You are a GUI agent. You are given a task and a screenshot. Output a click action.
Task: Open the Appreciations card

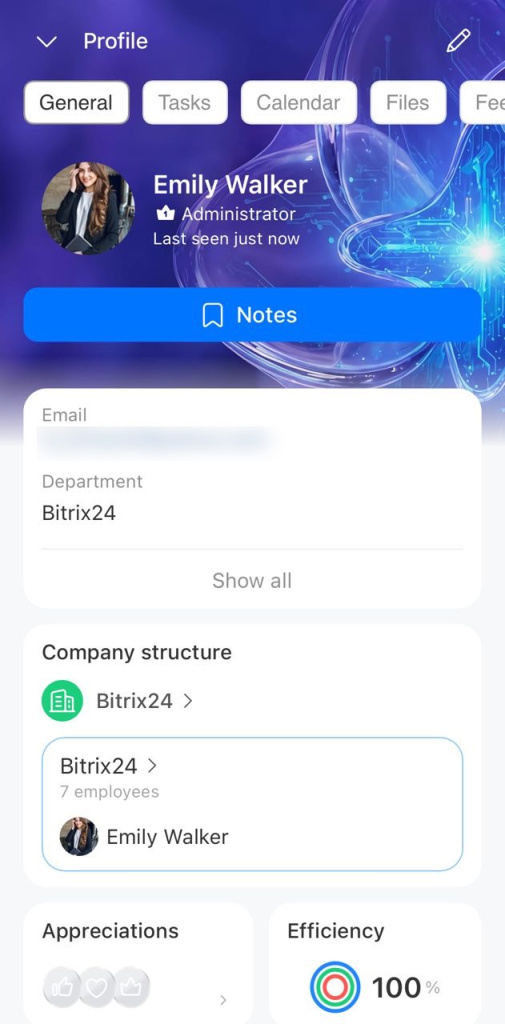tap(138, 964)
